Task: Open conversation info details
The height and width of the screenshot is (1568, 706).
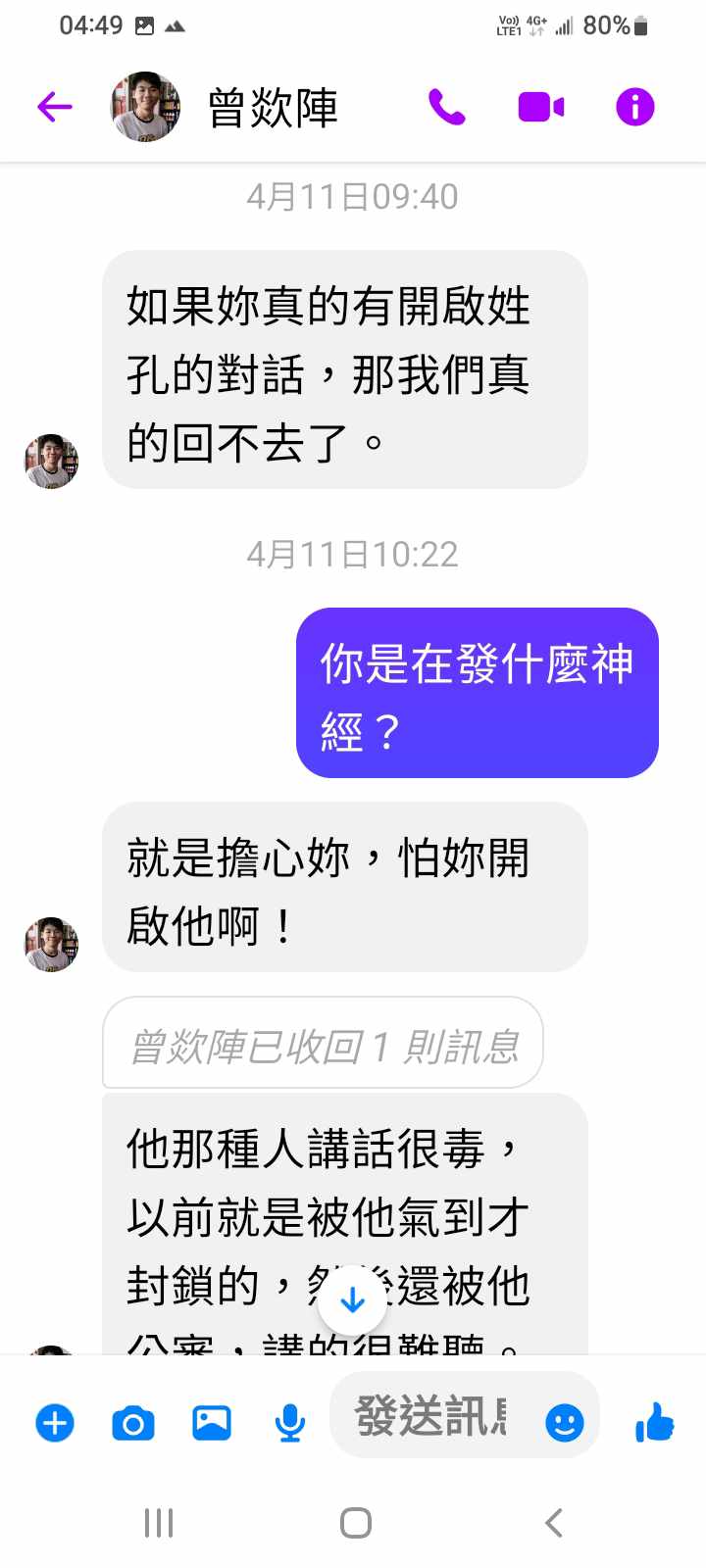Action: [634, 107]
